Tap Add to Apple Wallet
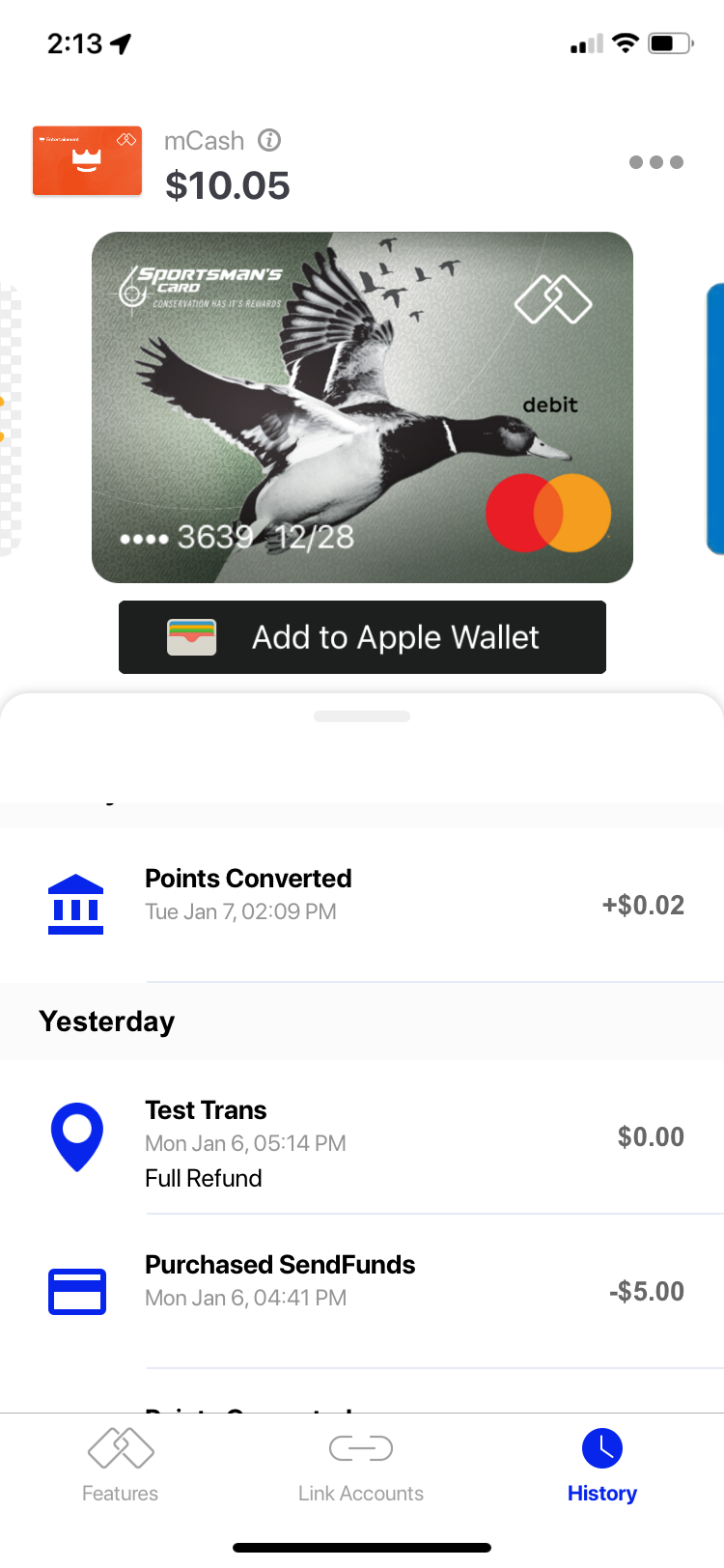This screenshot has width=724, height=1568. click(361, 637)
